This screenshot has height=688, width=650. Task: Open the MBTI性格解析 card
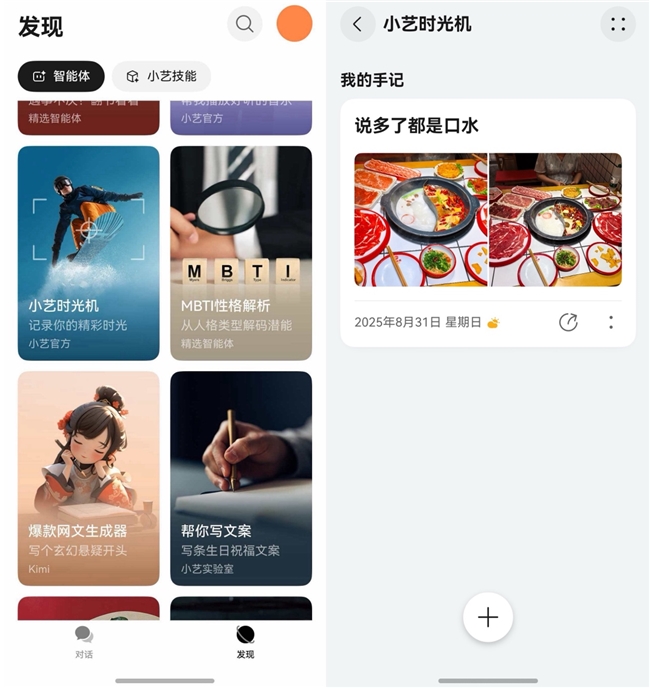tap(240, 253)
